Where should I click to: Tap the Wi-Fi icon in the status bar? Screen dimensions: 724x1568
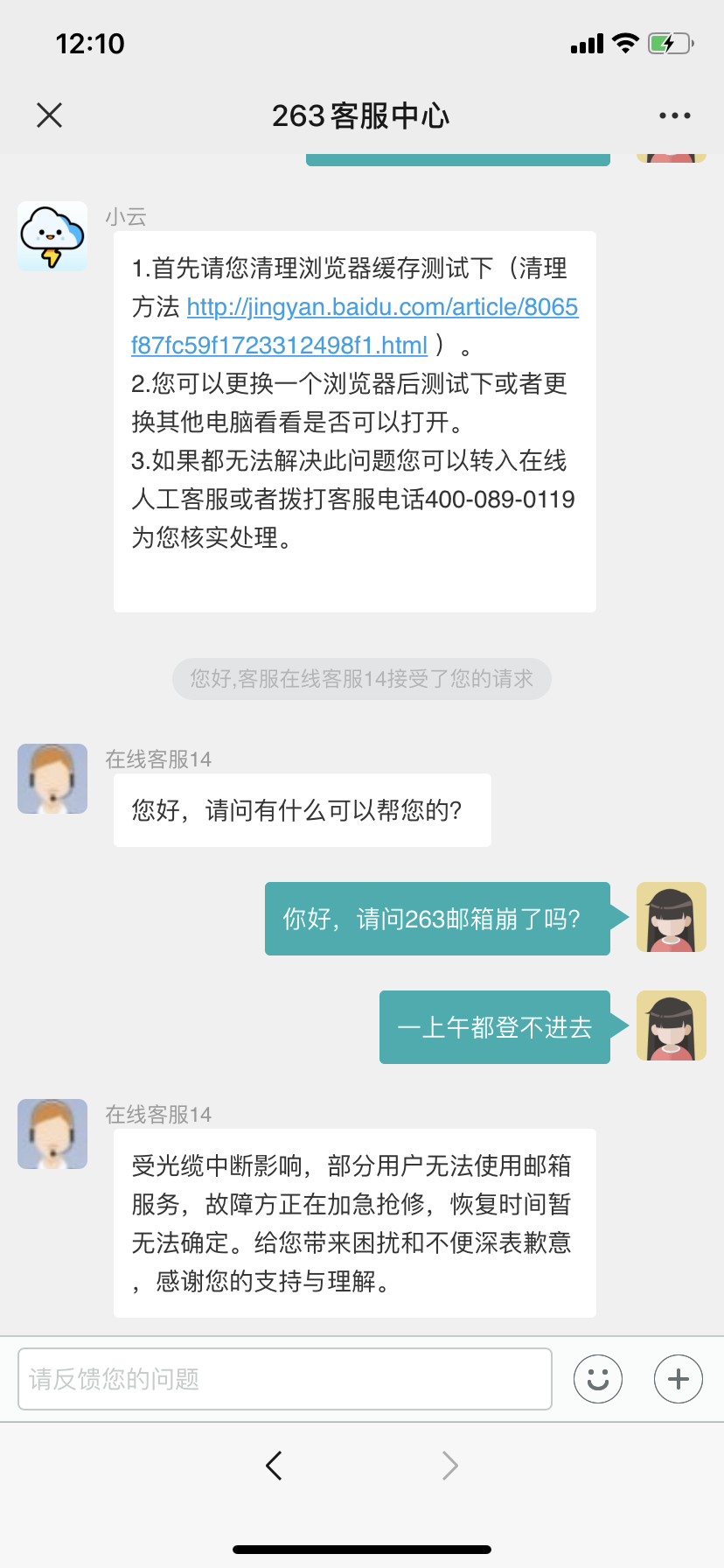tap(624, 43)
